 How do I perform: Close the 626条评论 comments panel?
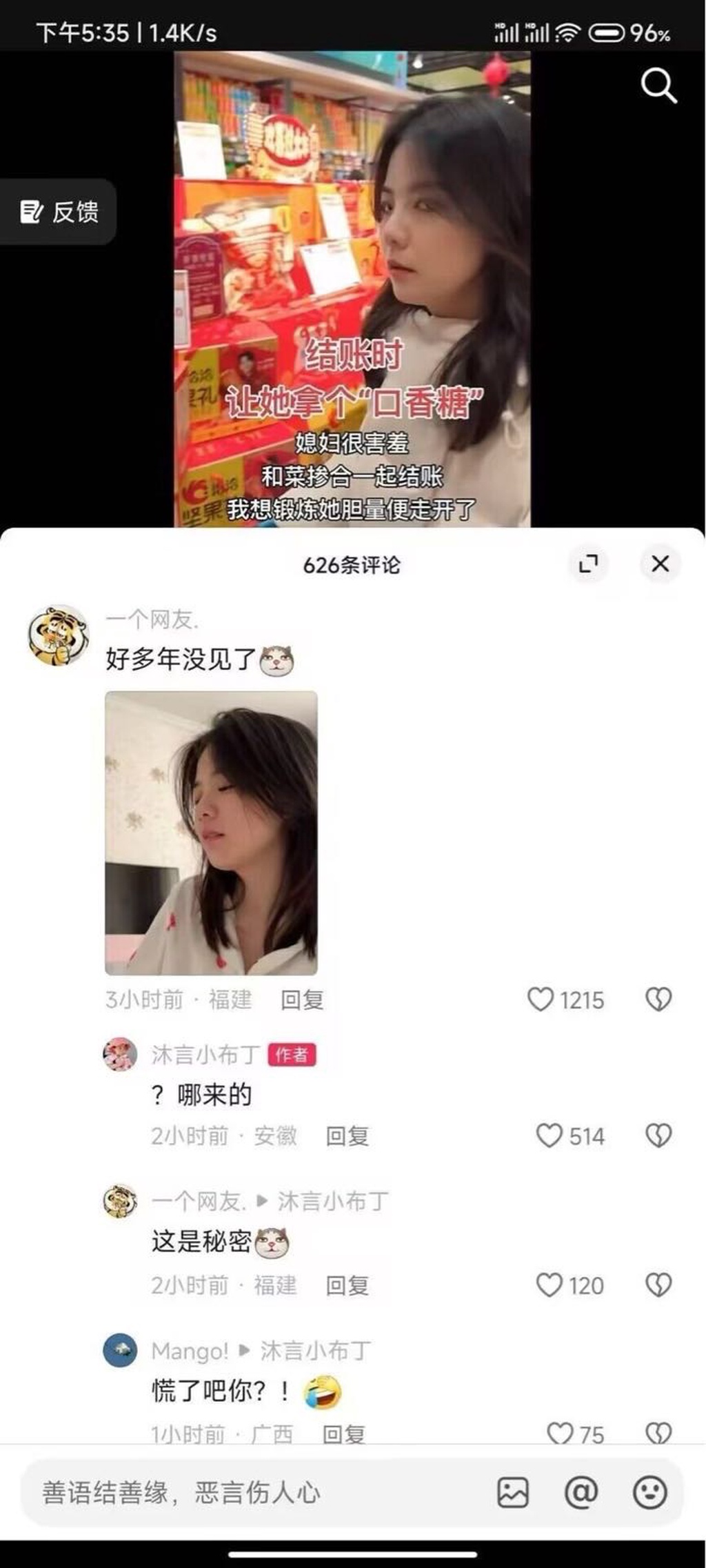[660, 564]
